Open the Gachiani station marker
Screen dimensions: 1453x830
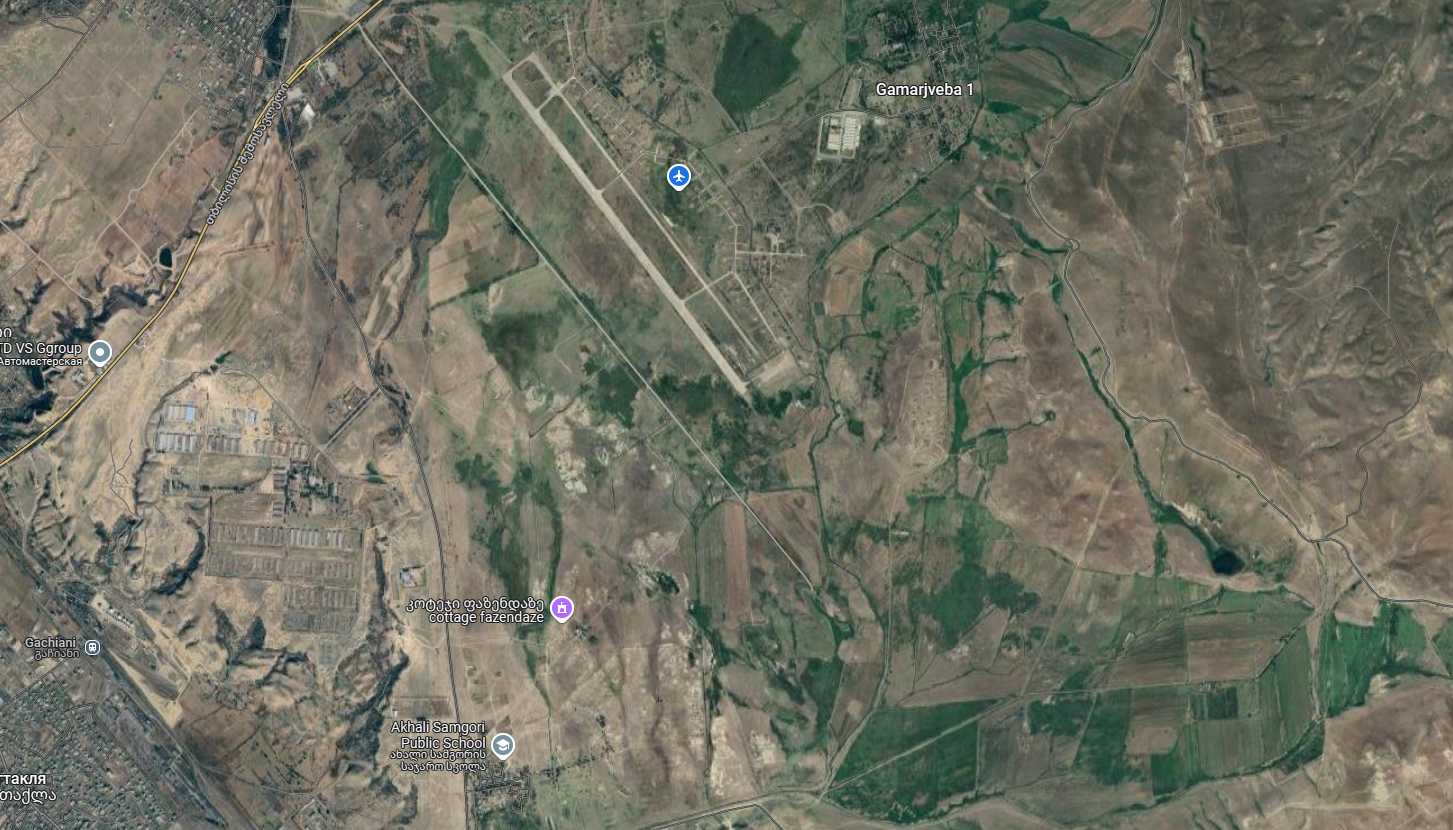(x=92, y=647)
